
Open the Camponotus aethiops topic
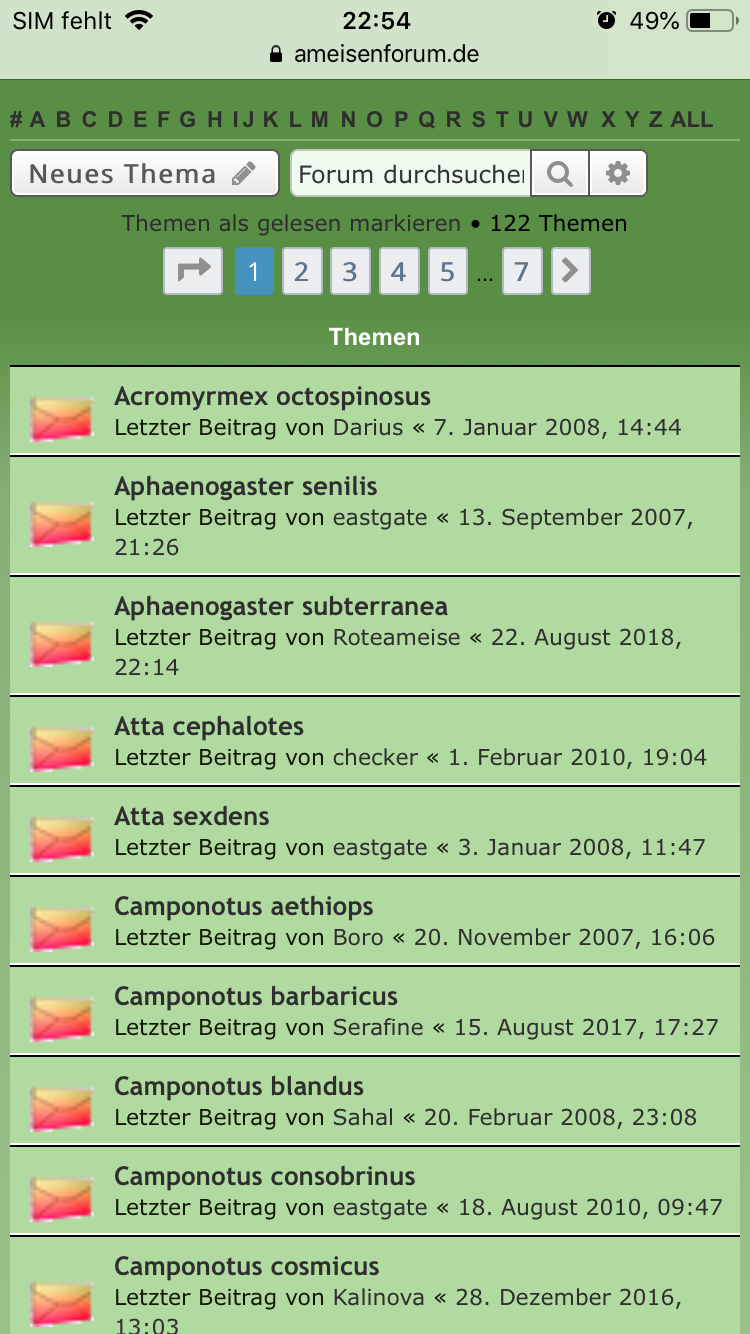click(x=244, y=906)
